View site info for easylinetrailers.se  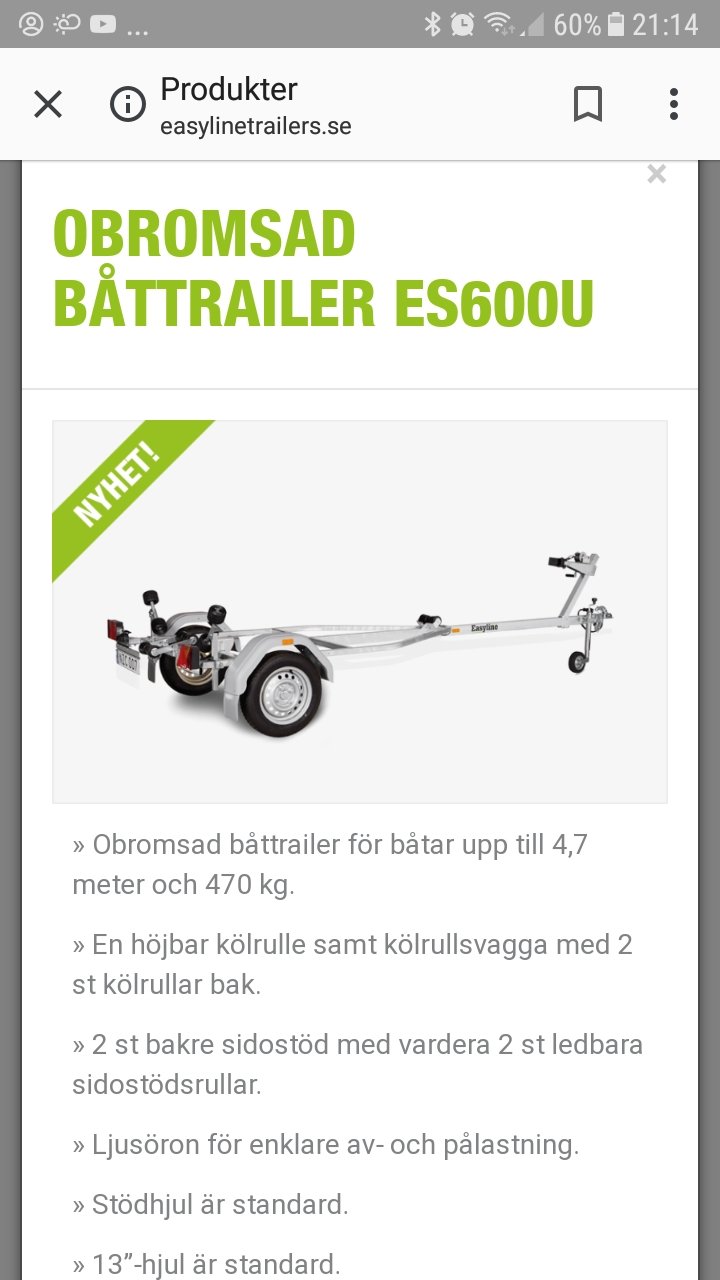(128, 104)
